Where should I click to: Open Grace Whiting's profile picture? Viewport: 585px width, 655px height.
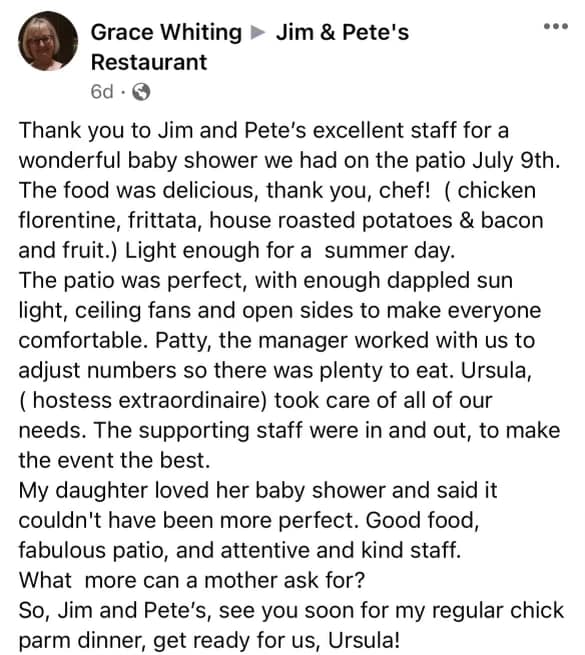[48, 41]
